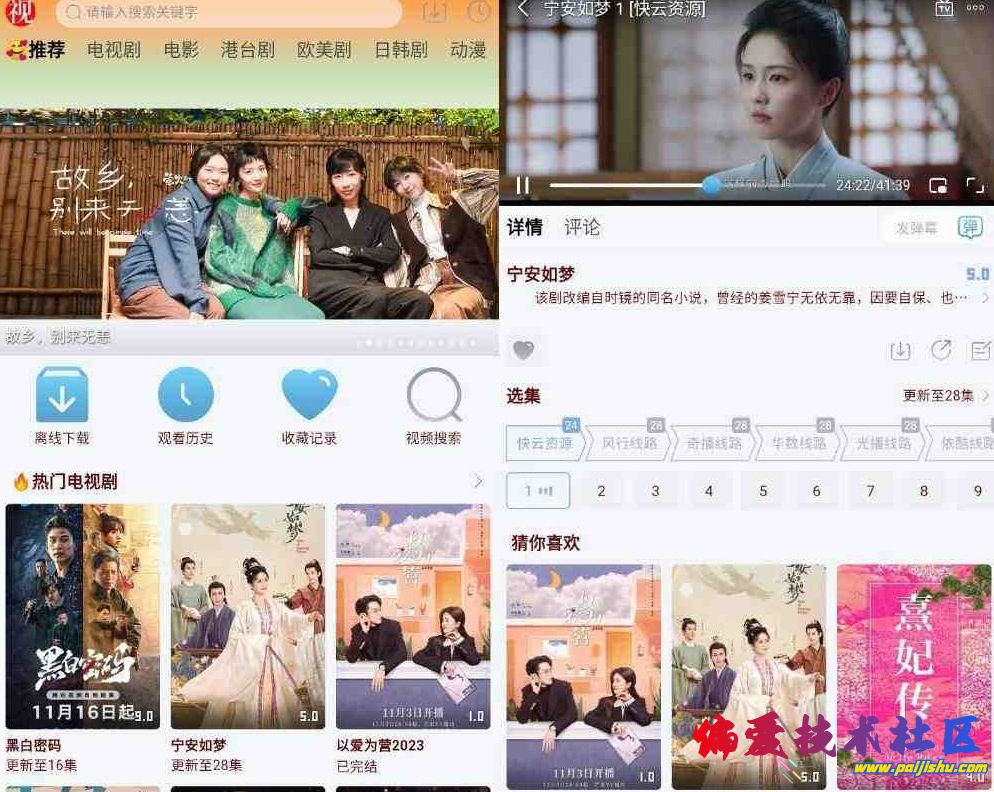Open the 欧美剧 category tab

(324, 50)
